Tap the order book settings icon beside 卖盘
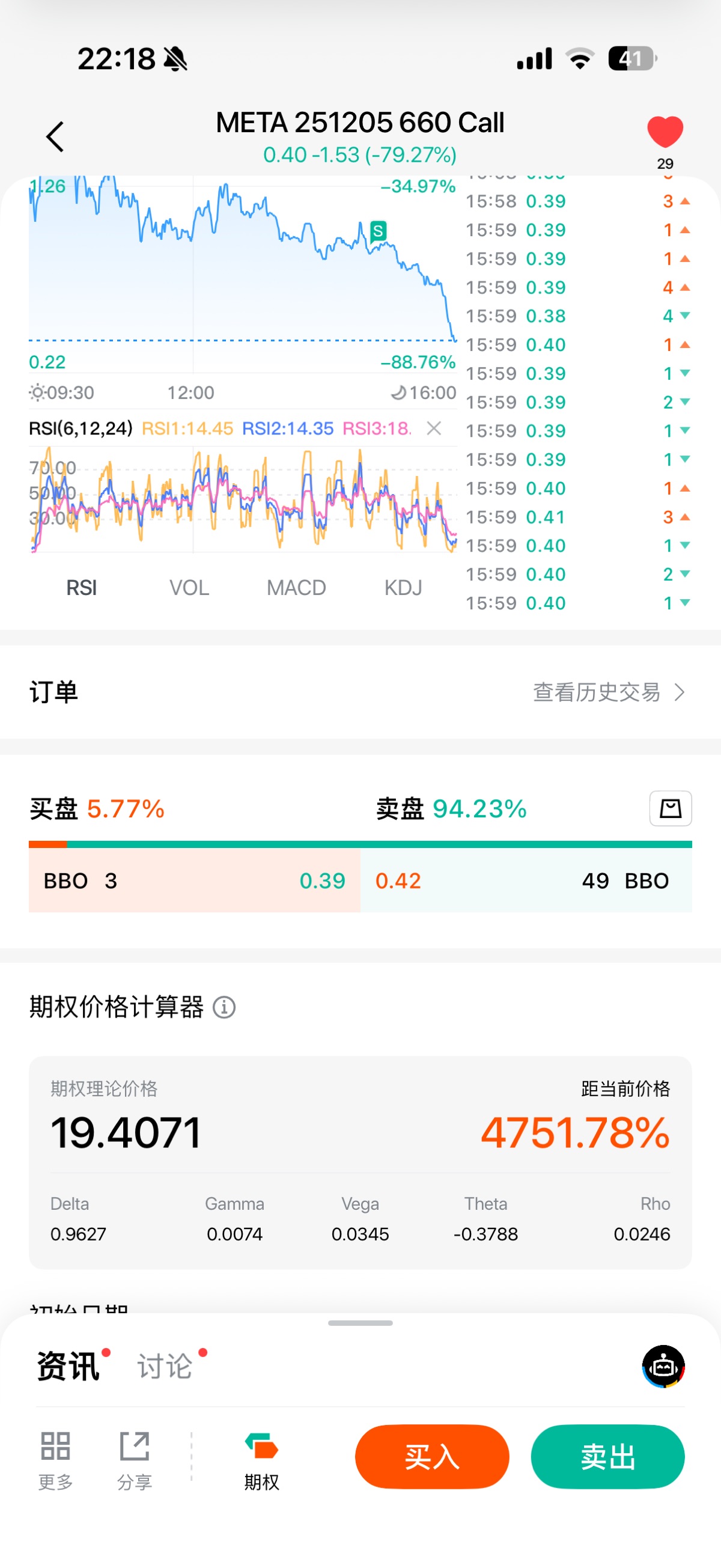Screen dimensions: 721x1568 pyautogui.click(x=670, y=808)
